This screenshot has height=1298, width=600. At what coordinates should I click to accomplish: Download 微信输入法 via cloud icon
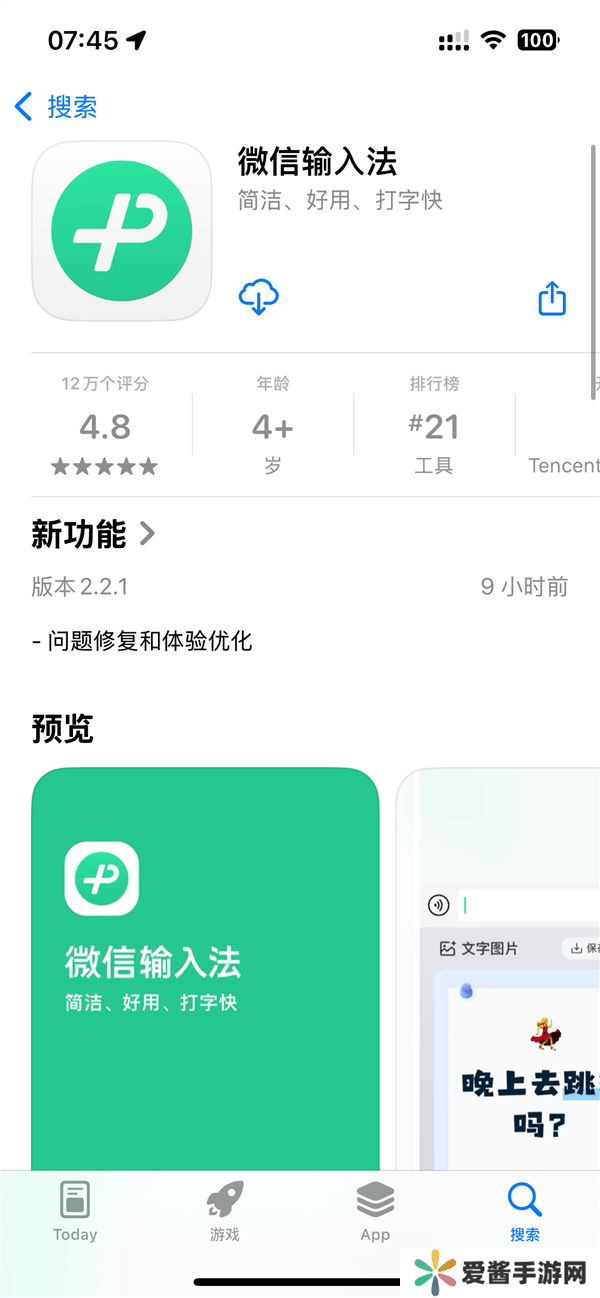click(x=259, y=298)
